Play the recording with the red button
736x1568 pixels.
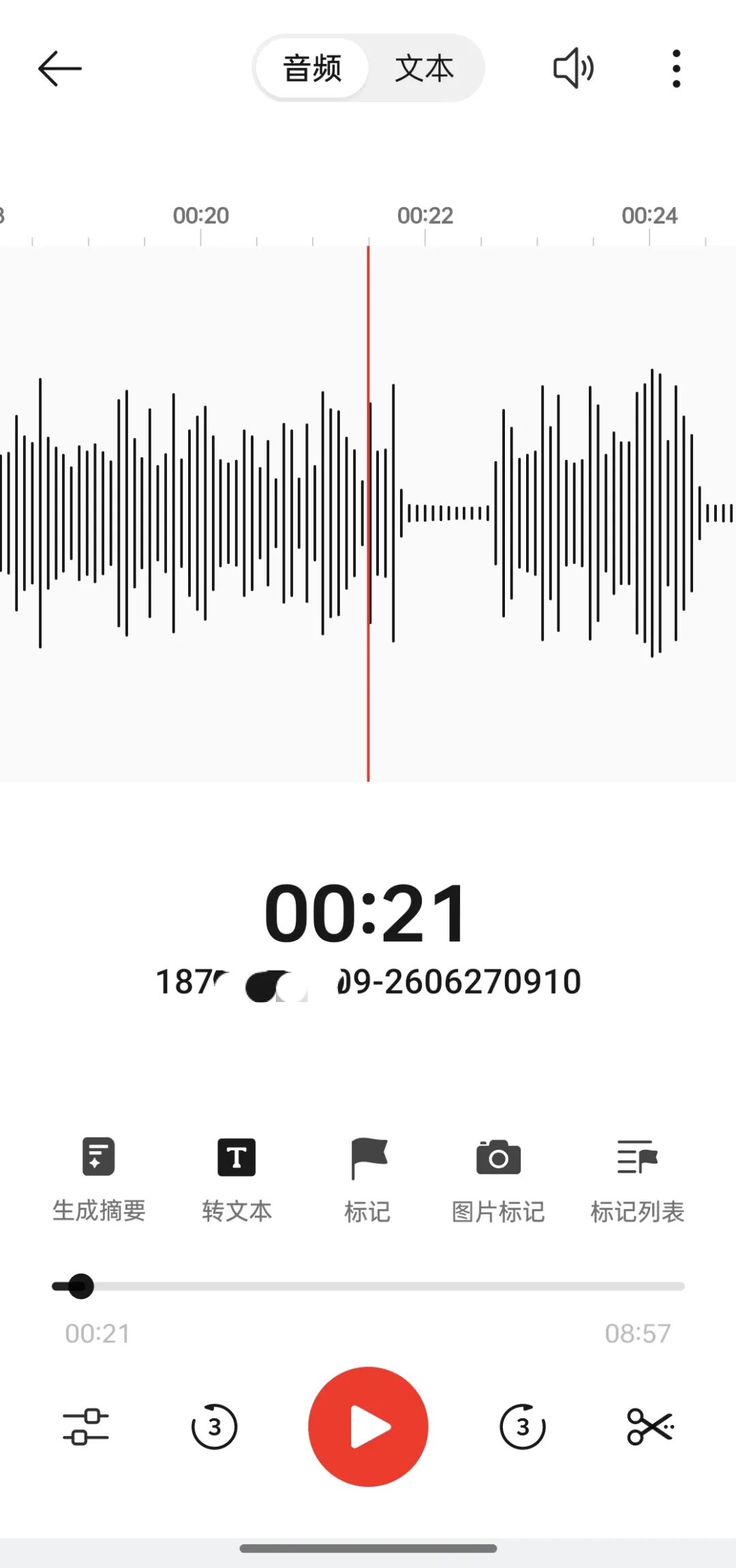(x=368, y=1426)
